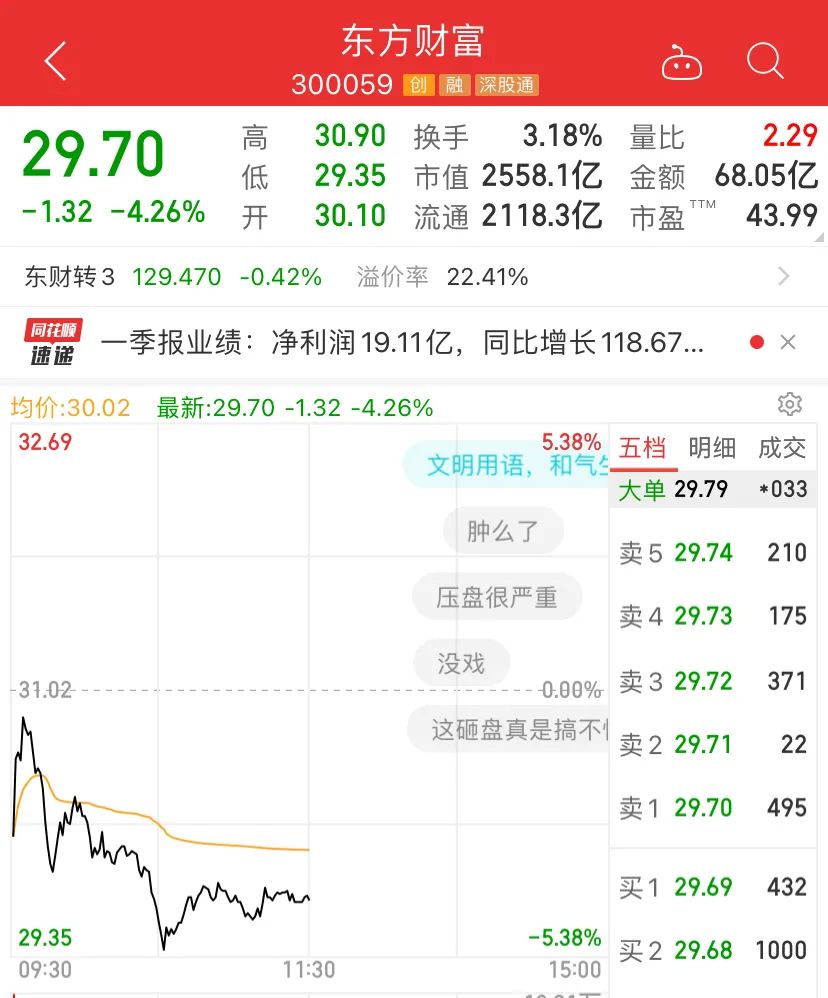828x998 pixels.
Task: Open the robot assistant icon
Action: point(682,64)
